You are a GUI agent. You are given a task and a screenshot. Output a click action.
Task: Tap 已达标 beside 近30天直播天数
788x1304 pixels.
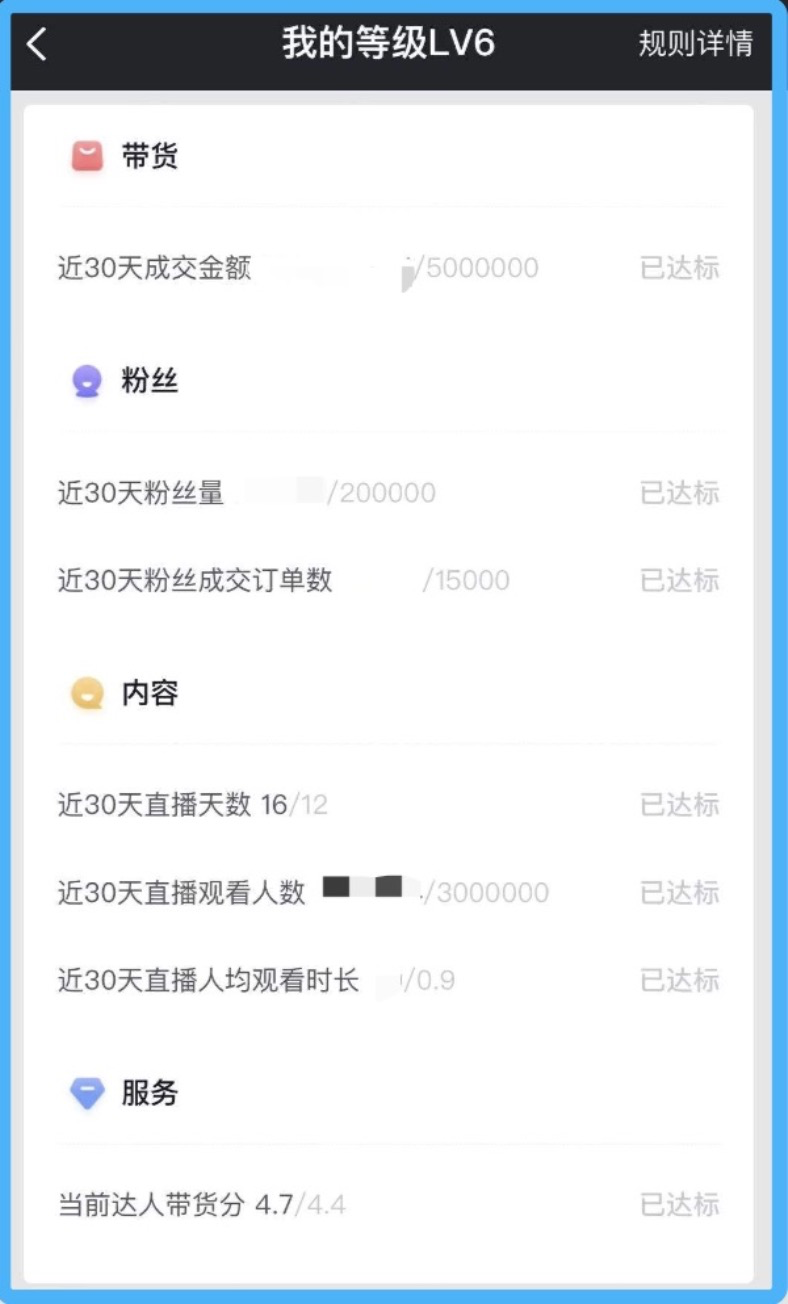[x=679, y=805]
